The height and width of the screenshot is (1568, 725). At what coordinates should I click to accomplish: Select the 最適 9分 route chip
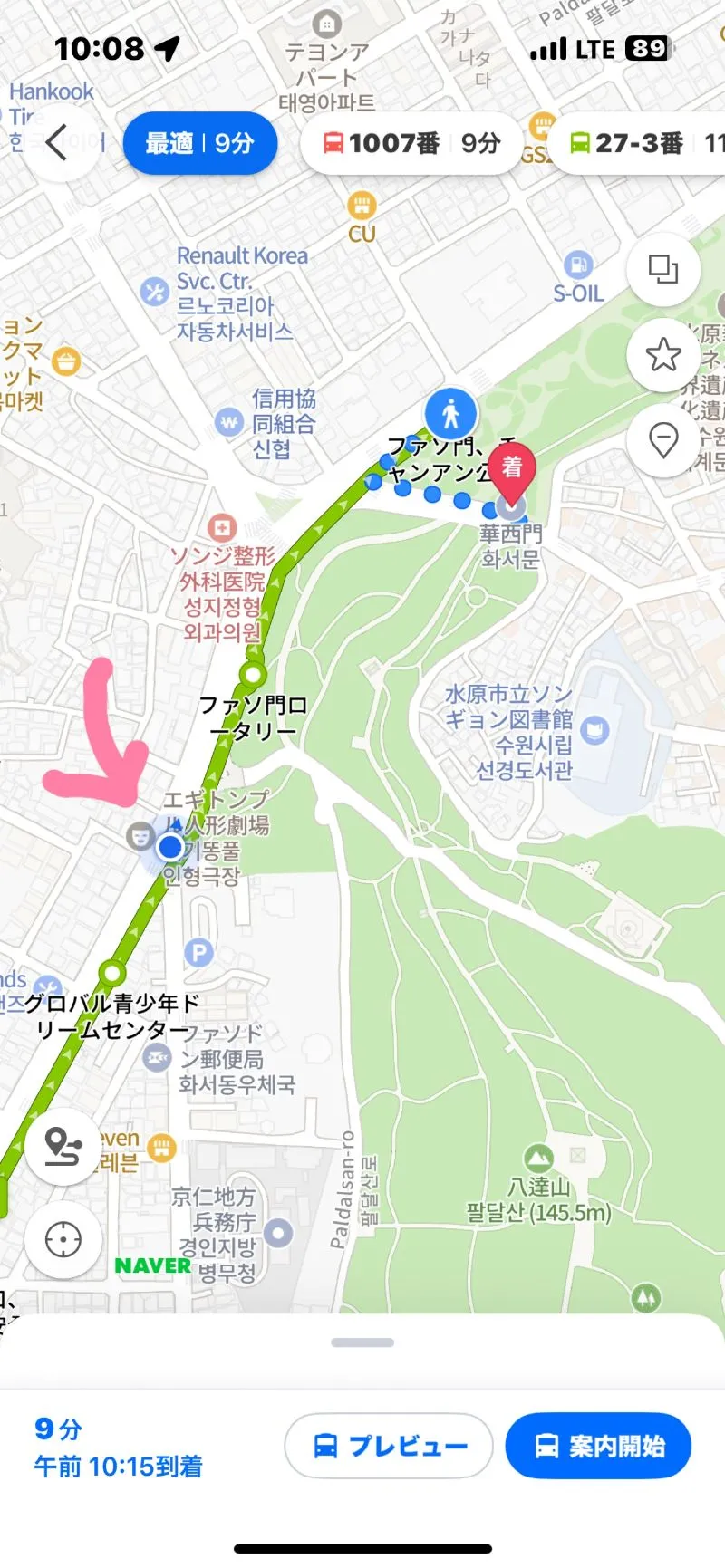point(199,143)
